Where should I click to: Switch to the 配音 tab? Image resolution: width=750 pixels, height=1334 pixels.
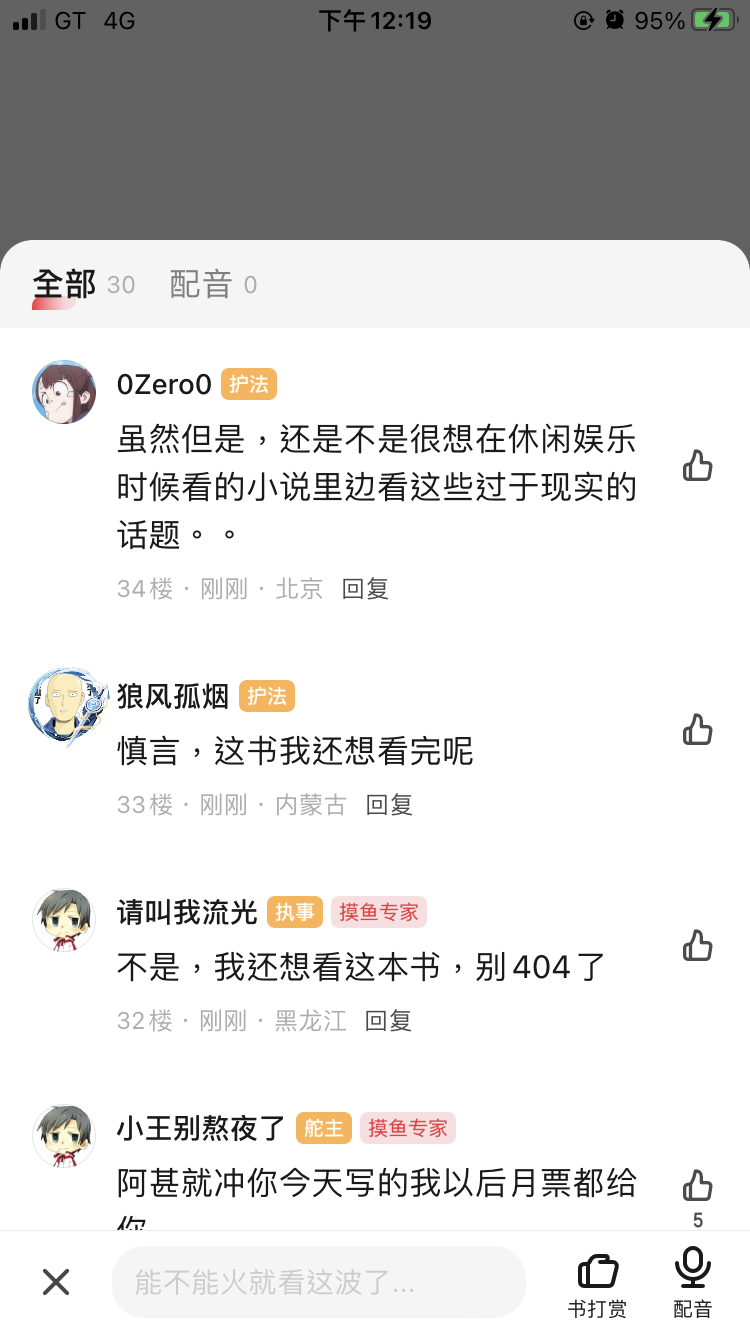click(201, 285)
